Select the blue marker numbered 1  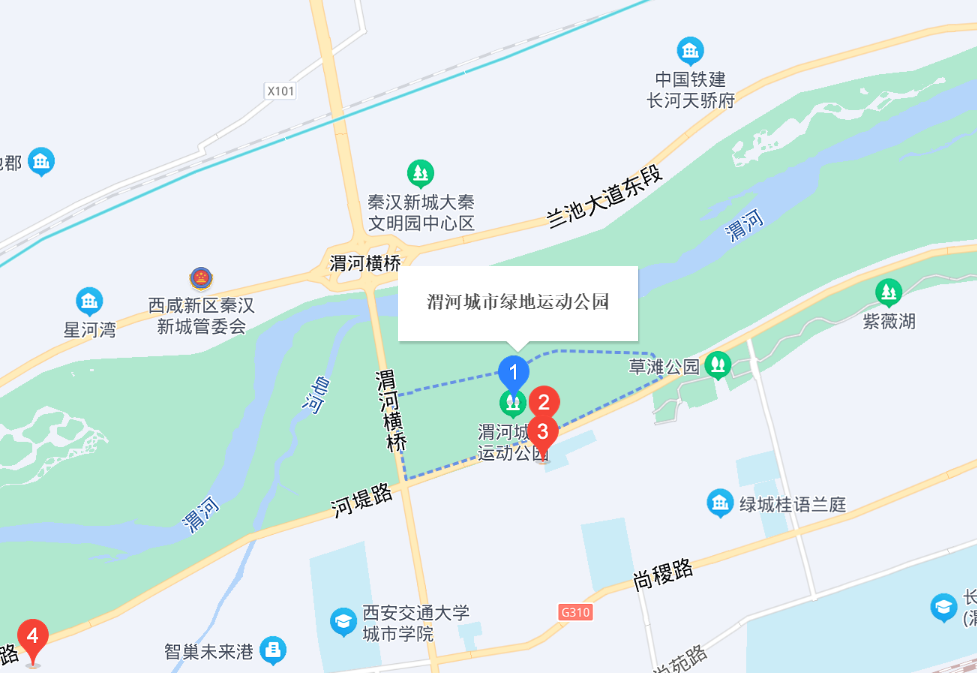tap(513, 374)
